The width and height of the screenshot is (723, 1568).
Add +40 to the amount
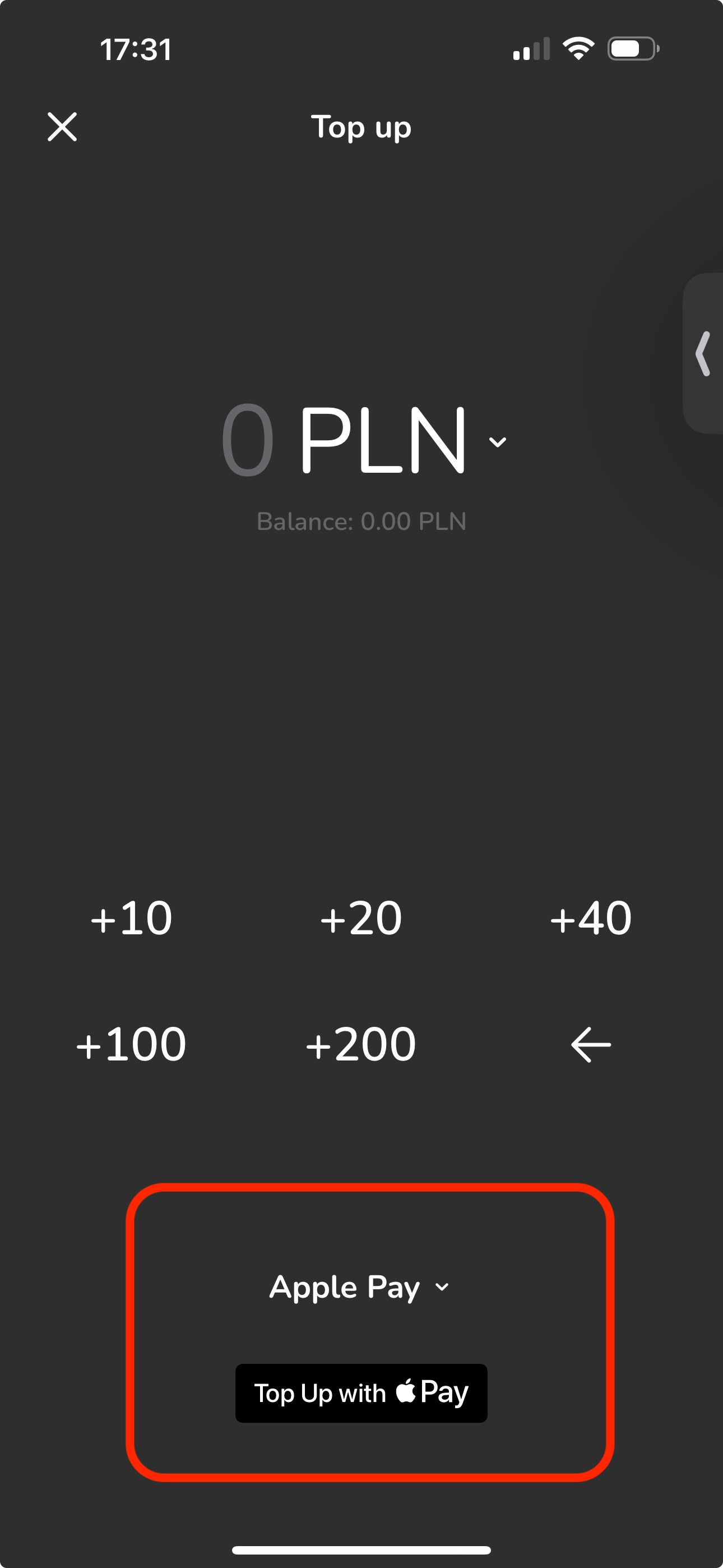click(590, 918)
